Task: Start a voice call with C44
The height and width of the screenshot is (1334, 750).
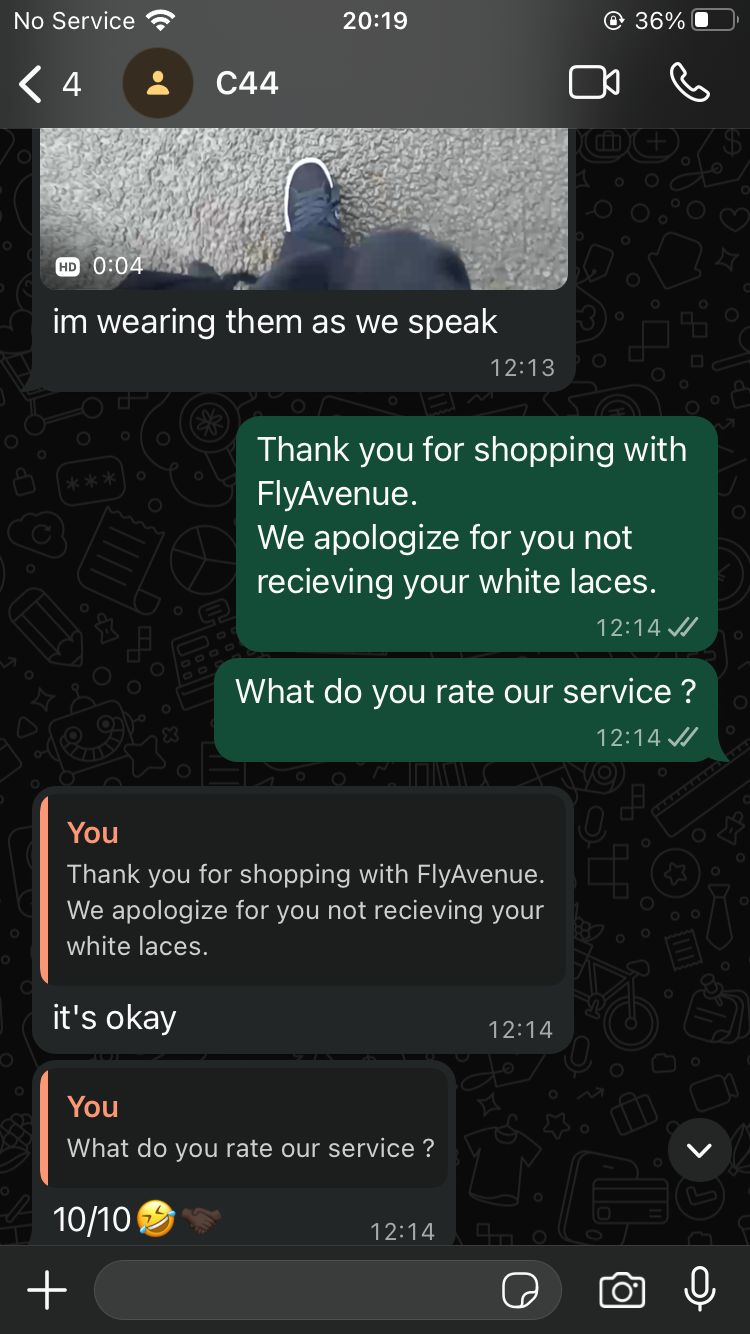Action: click(689, 83)
